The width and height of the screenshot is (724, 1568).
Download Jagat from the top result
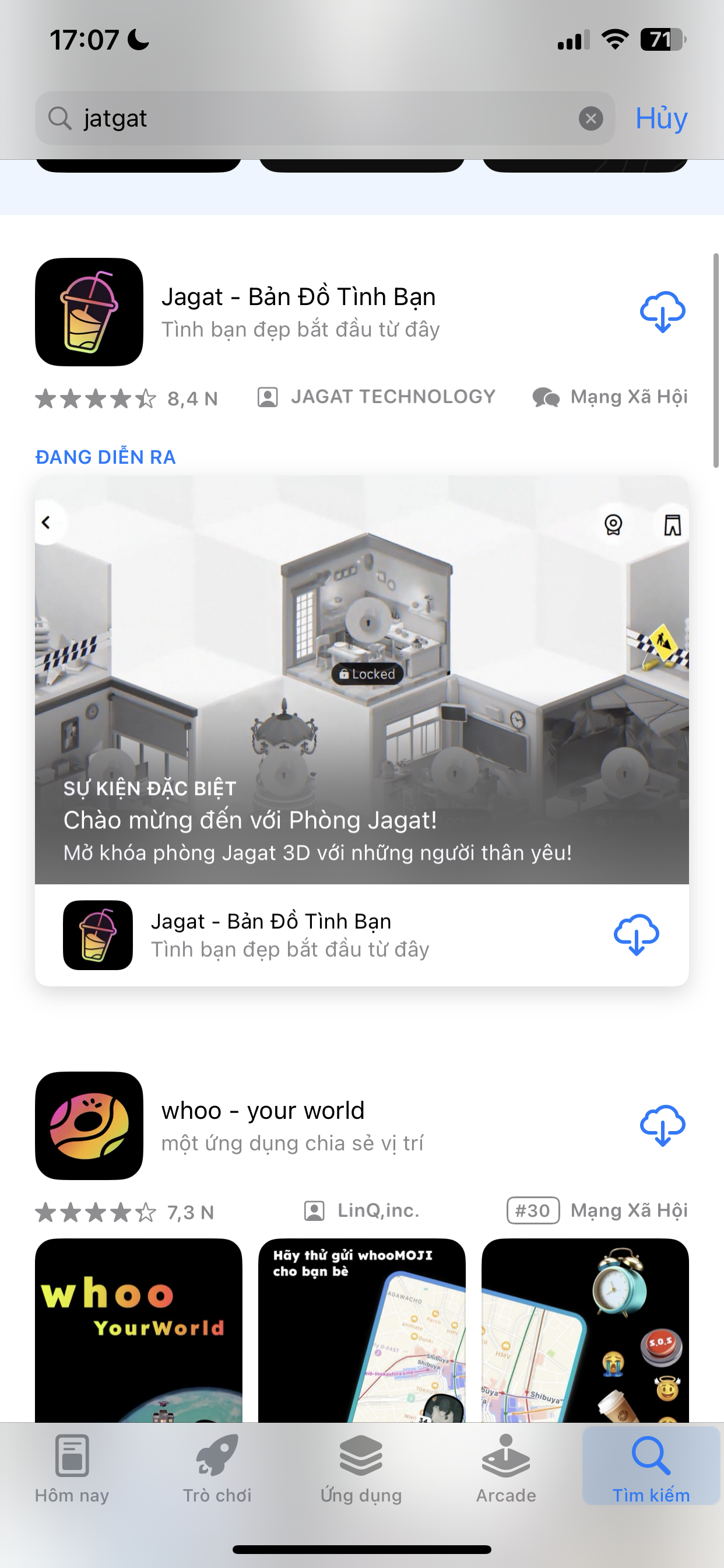pyautogui.click(x=662, y=311)
